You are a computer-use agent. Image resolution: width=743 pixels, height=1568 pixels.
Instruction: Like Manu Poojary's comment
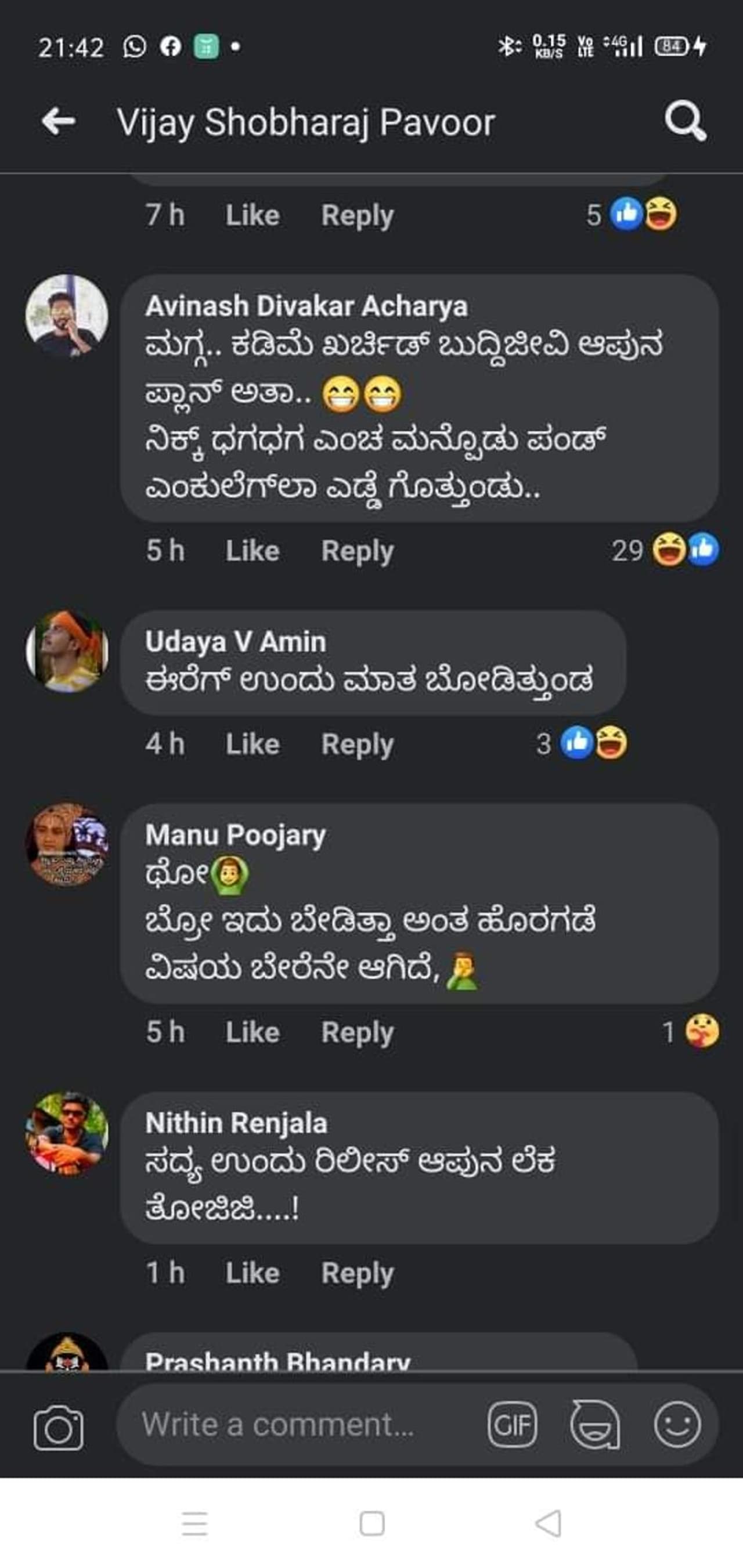click(252, 1032)
